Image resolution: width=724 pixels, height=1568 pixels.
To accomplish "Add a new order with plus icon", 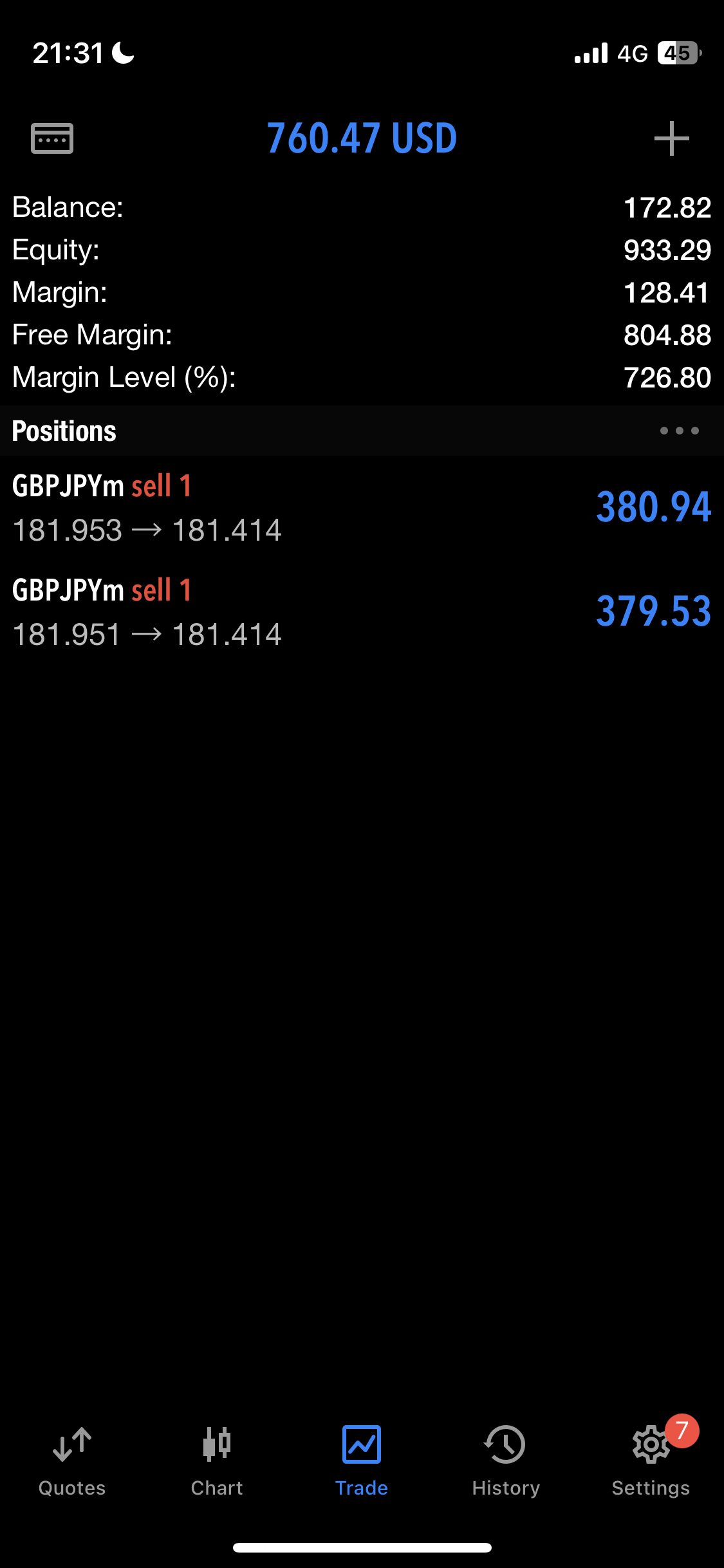I will point(671,138).
